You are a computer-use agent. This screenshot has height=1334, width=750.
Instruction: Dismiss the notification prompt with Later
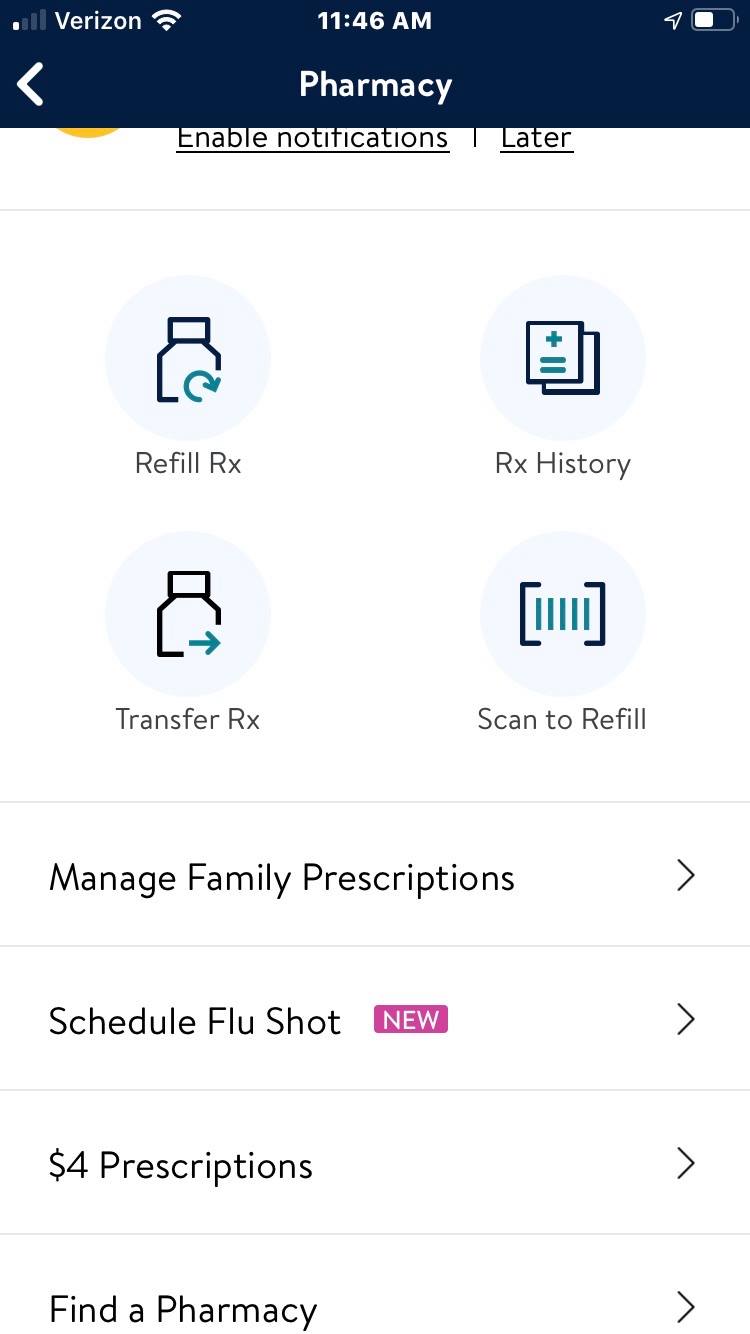tap(536, 138)
